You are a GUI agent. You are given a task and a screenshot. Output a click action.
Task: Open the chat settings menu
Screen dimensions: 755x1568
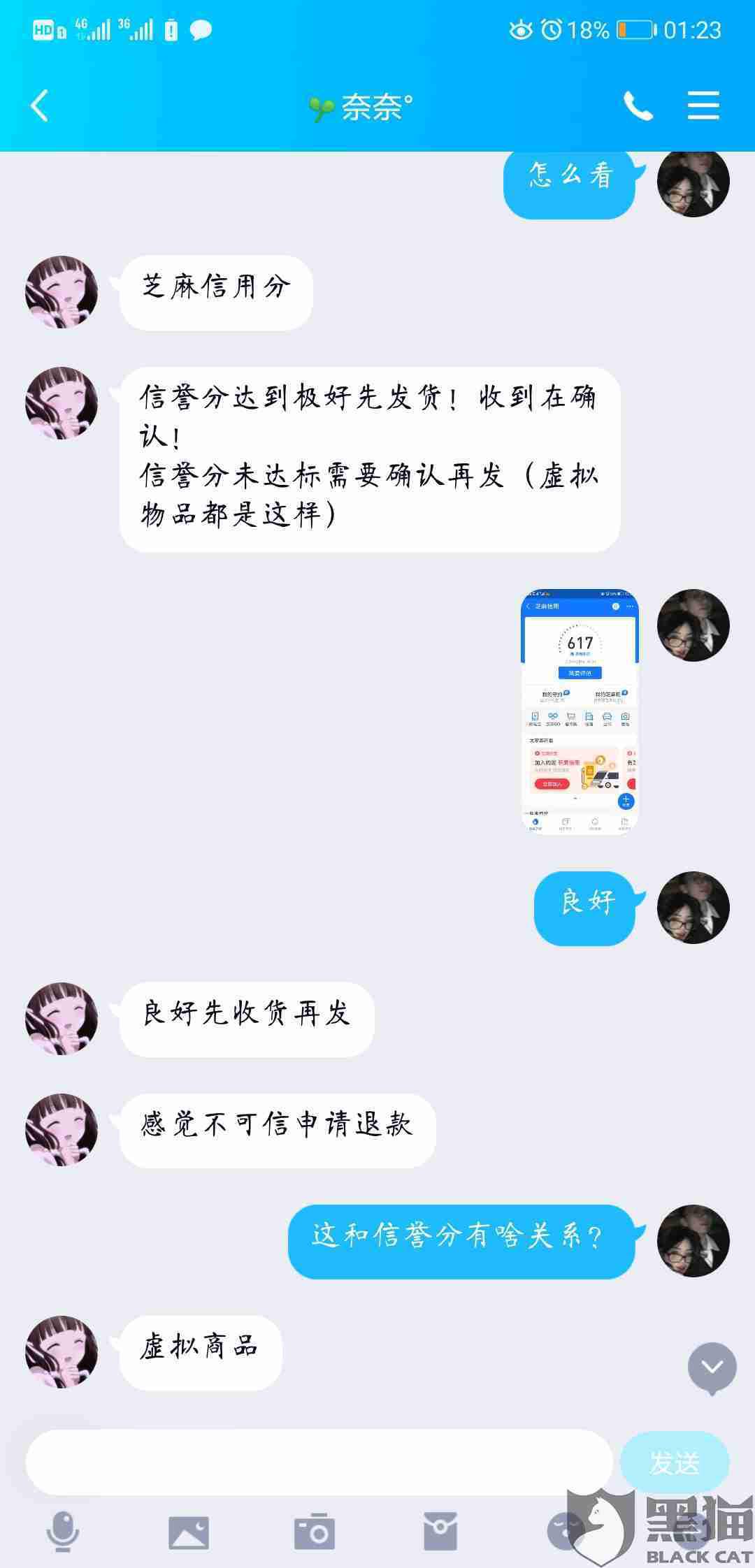(703, 106)
